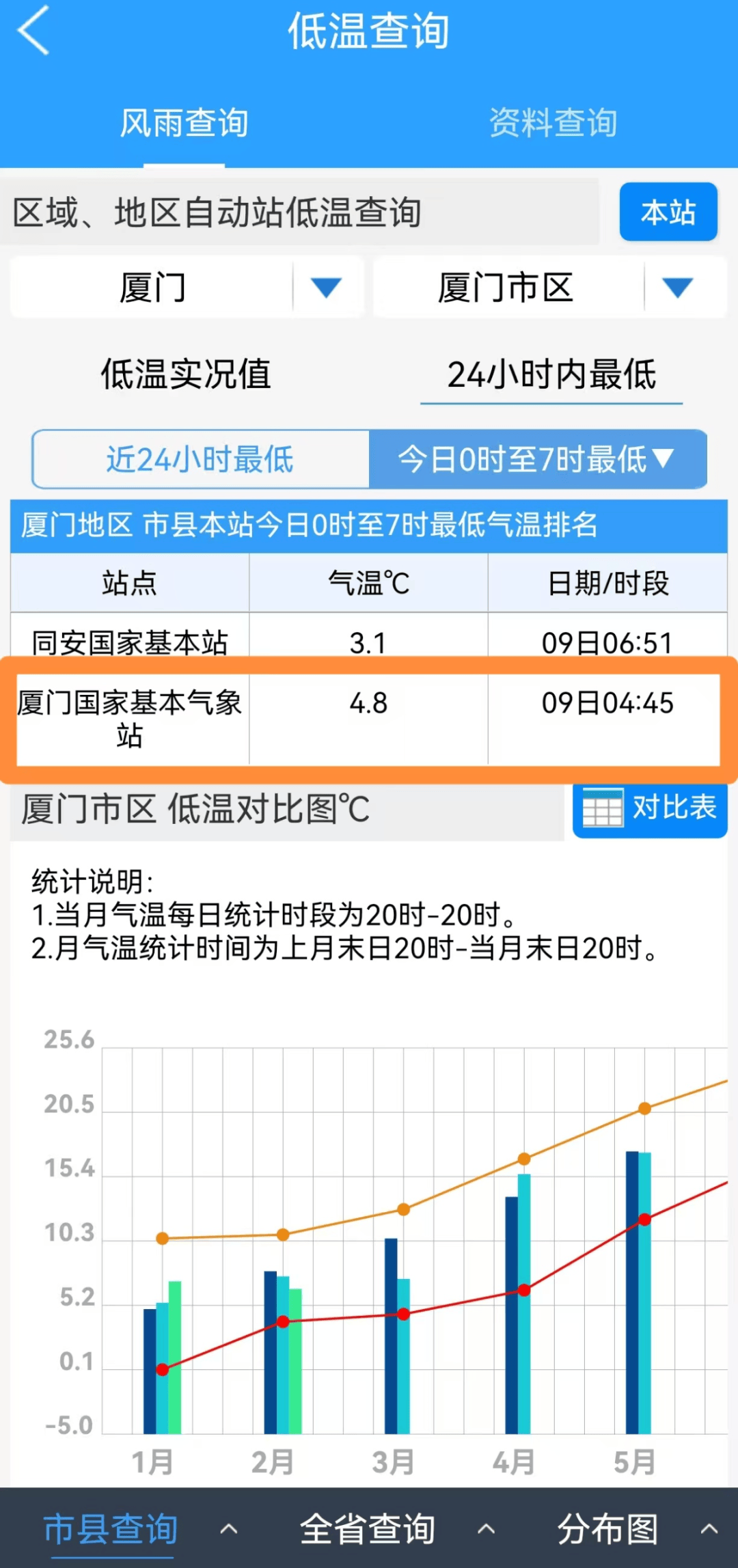Open the 全省查询 bottom menu

tap(368, 1529)
